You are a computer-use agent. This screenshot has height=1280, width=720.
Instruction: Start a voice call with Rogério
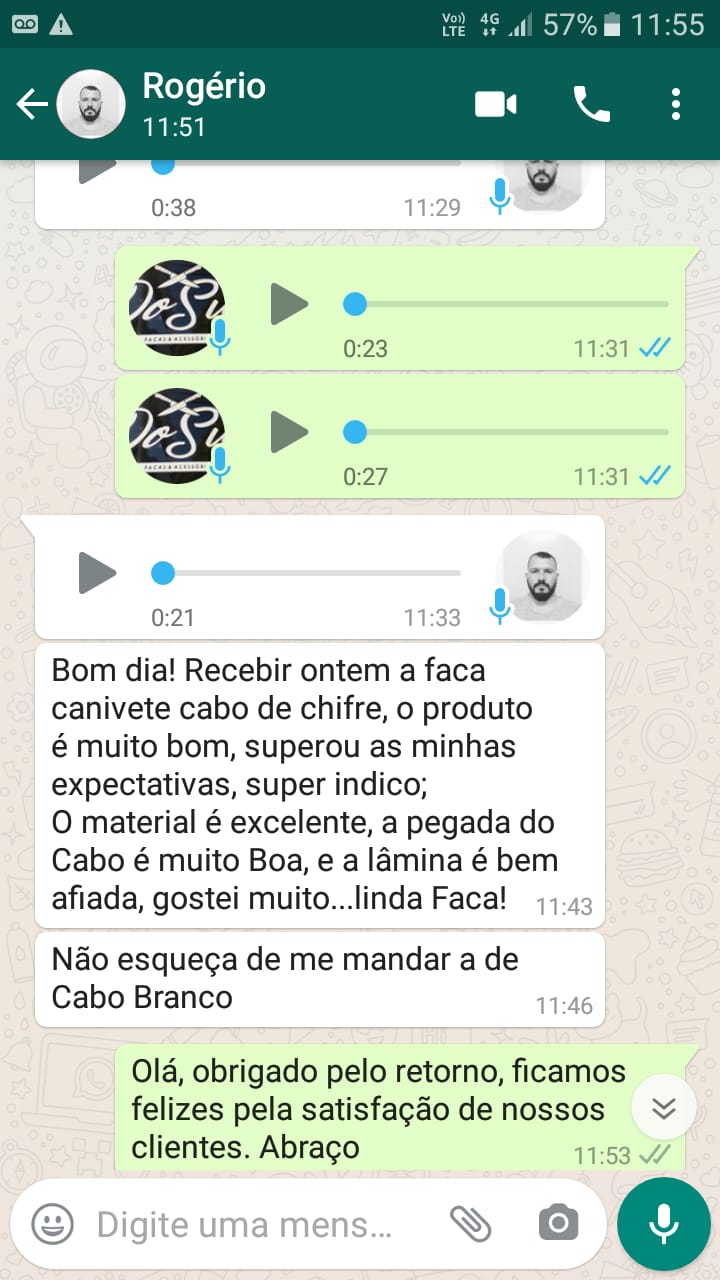click(x=591, y=104)
